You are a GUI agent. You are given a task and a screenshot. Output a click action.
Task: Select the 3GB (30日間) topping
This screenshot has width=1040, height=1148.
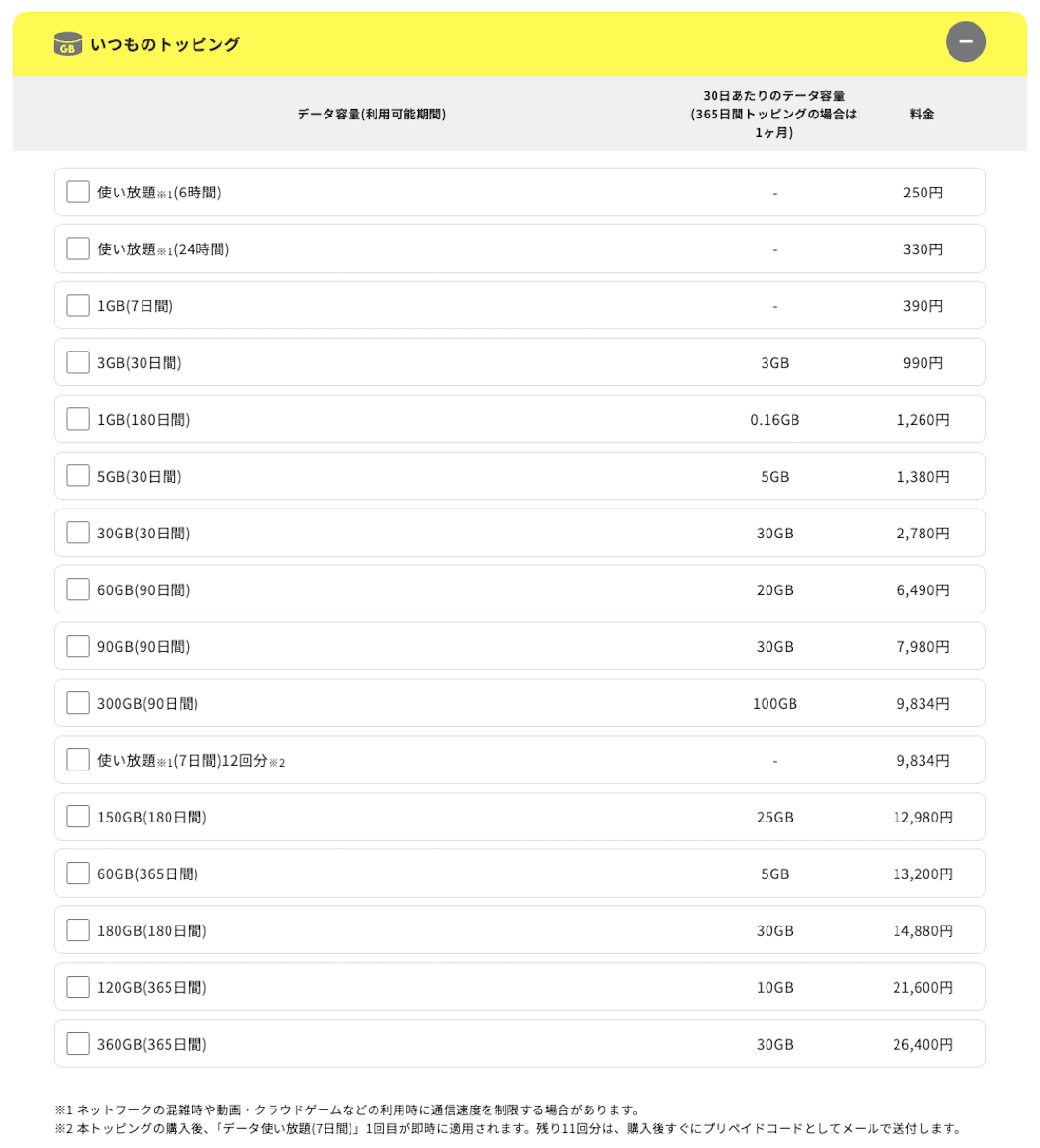(78, 362)
